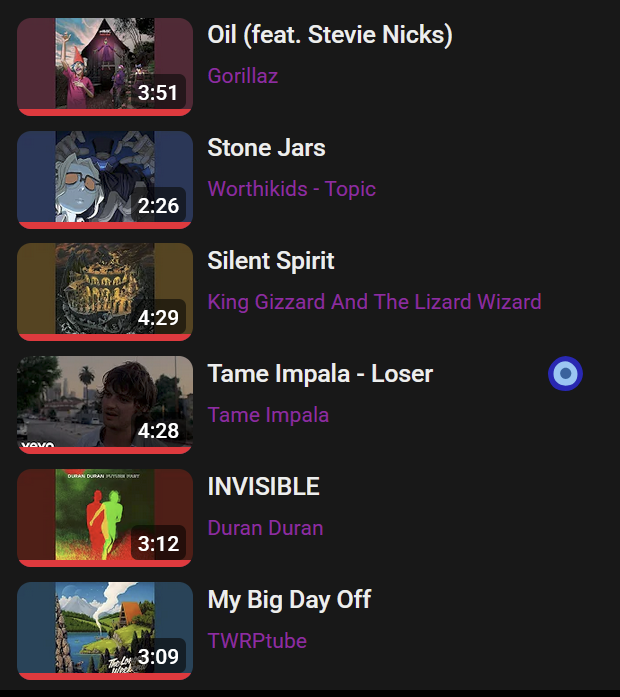Open the Stone Jars video
The height and width of the screenshot is (697, 620).
click(x=266, y=149)
